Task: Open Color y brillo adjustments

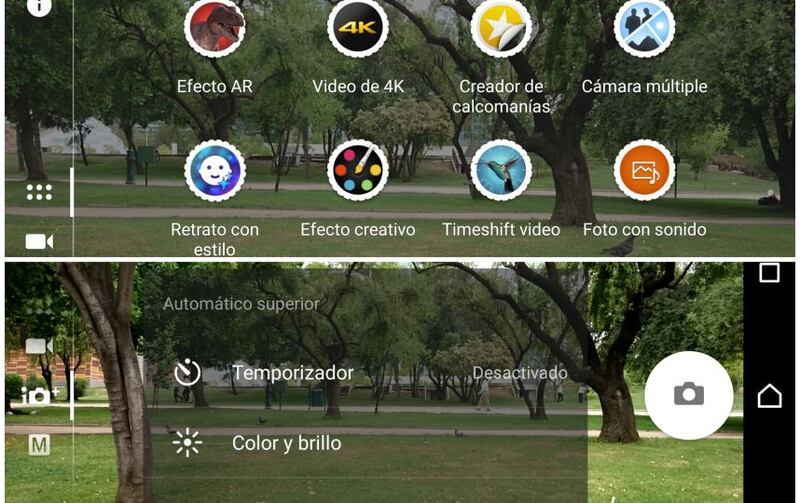Action: [x=286, y=443]
